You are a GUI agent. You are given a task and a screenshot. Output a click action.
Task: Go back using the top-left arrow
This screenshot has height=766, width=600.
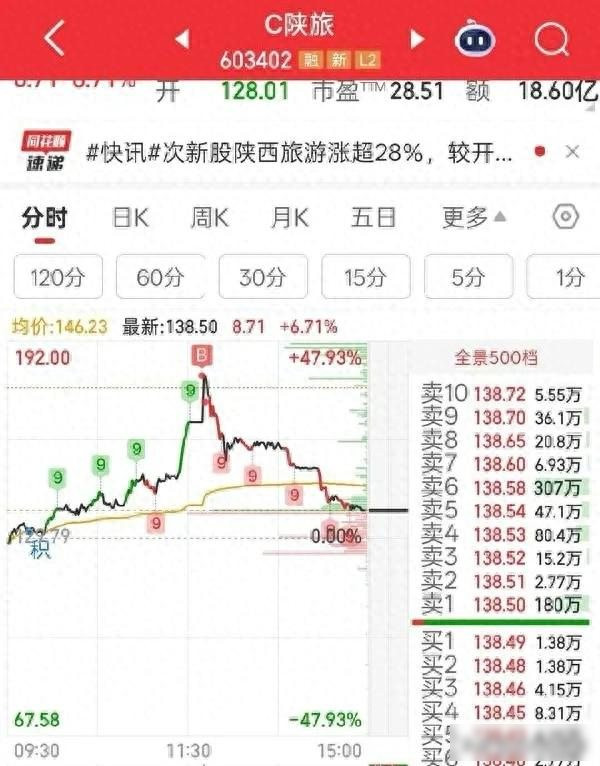pyautogui.click(x=54, y=38)
